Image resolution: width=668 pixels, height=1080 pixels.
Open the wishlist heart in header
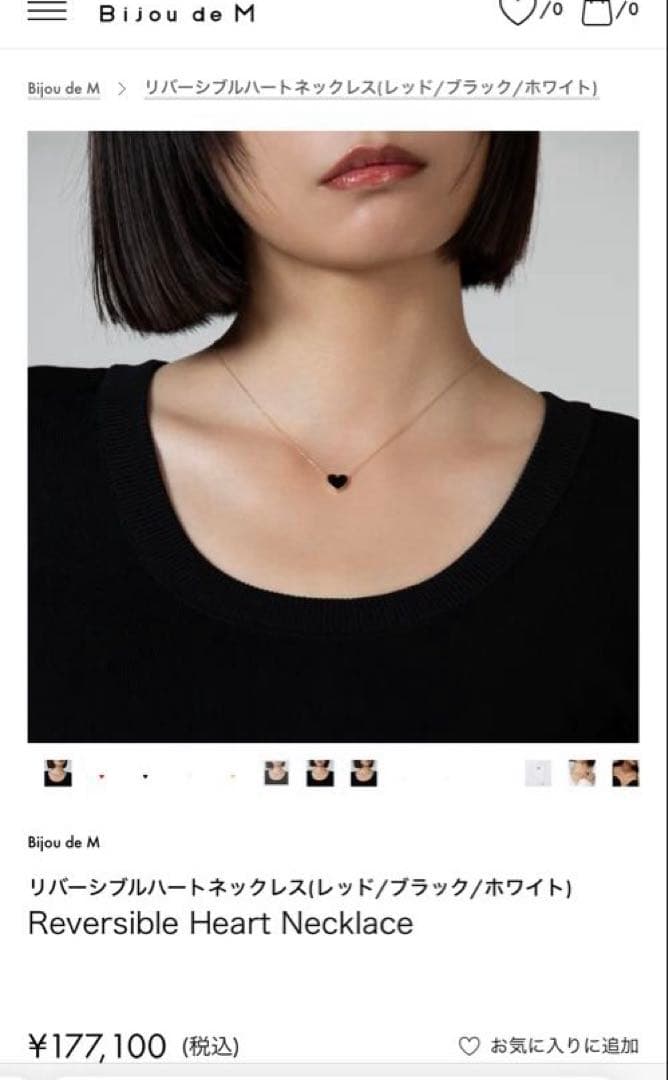pos(517,11)
